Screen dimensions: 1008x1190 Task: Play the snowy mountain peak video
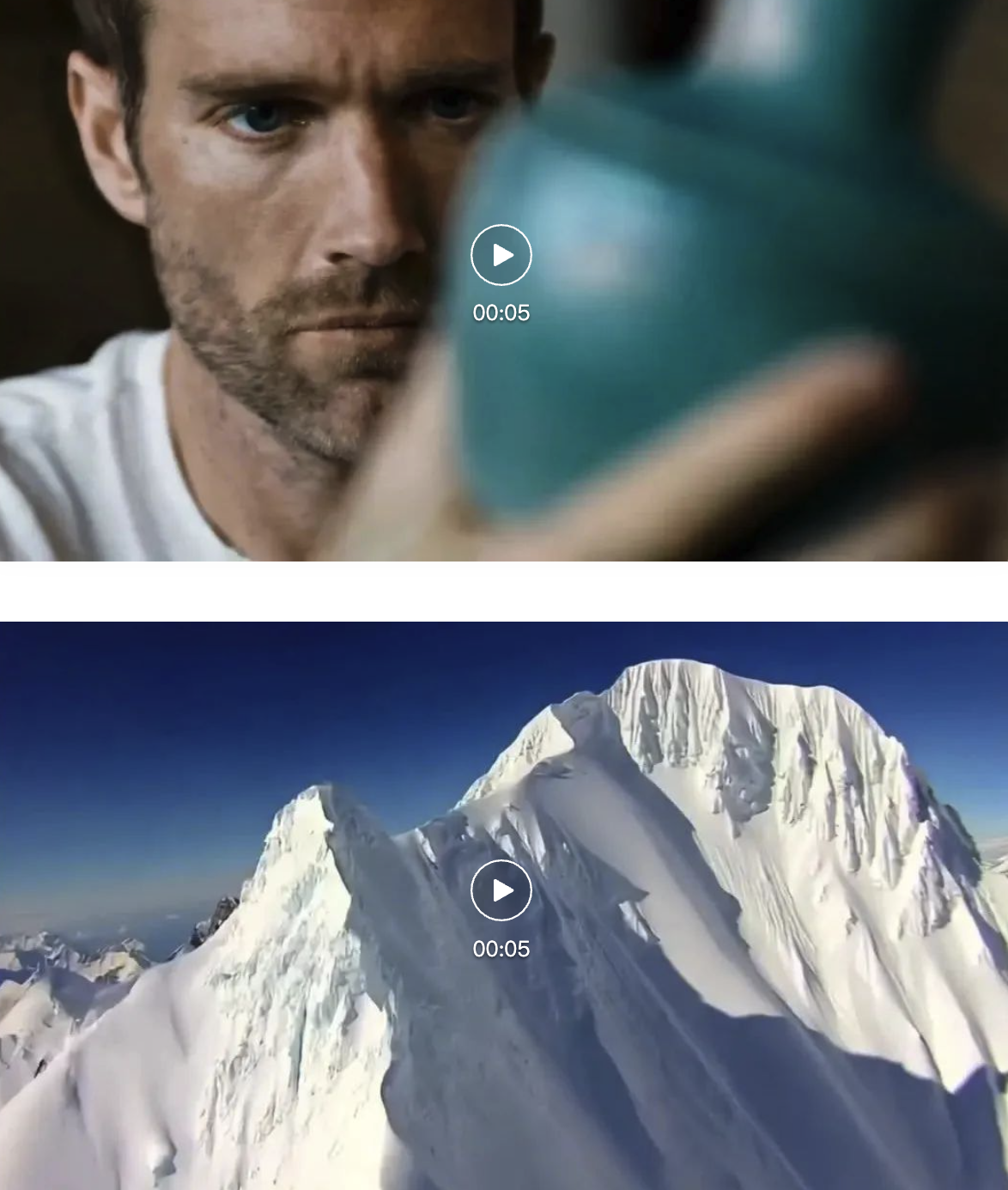(x=501, y=890)
